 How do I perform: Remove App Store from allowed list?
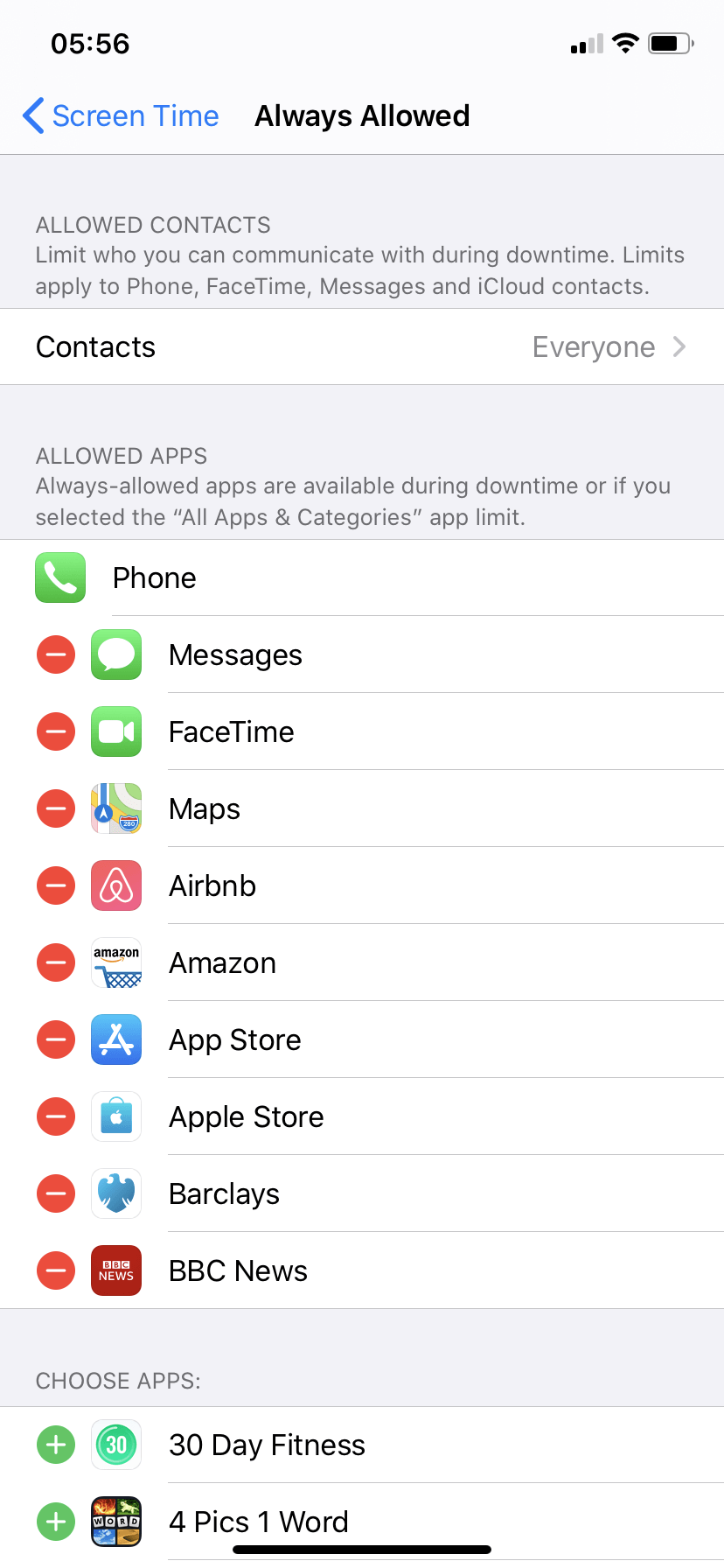click(x=56, y=1039)
